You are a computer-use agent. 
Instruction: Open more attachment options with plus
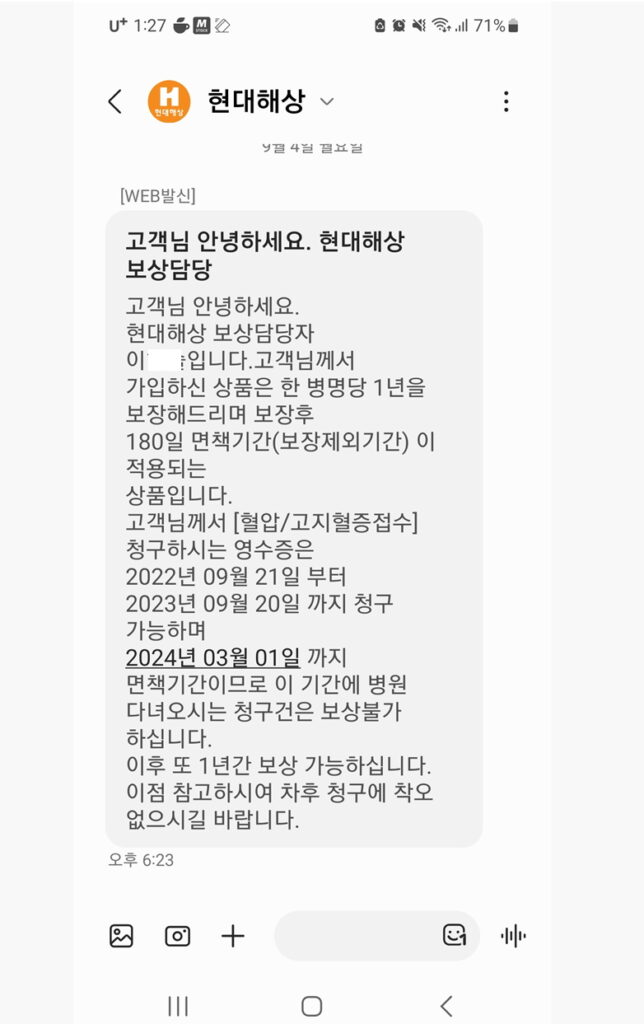[x=233, y=936]
